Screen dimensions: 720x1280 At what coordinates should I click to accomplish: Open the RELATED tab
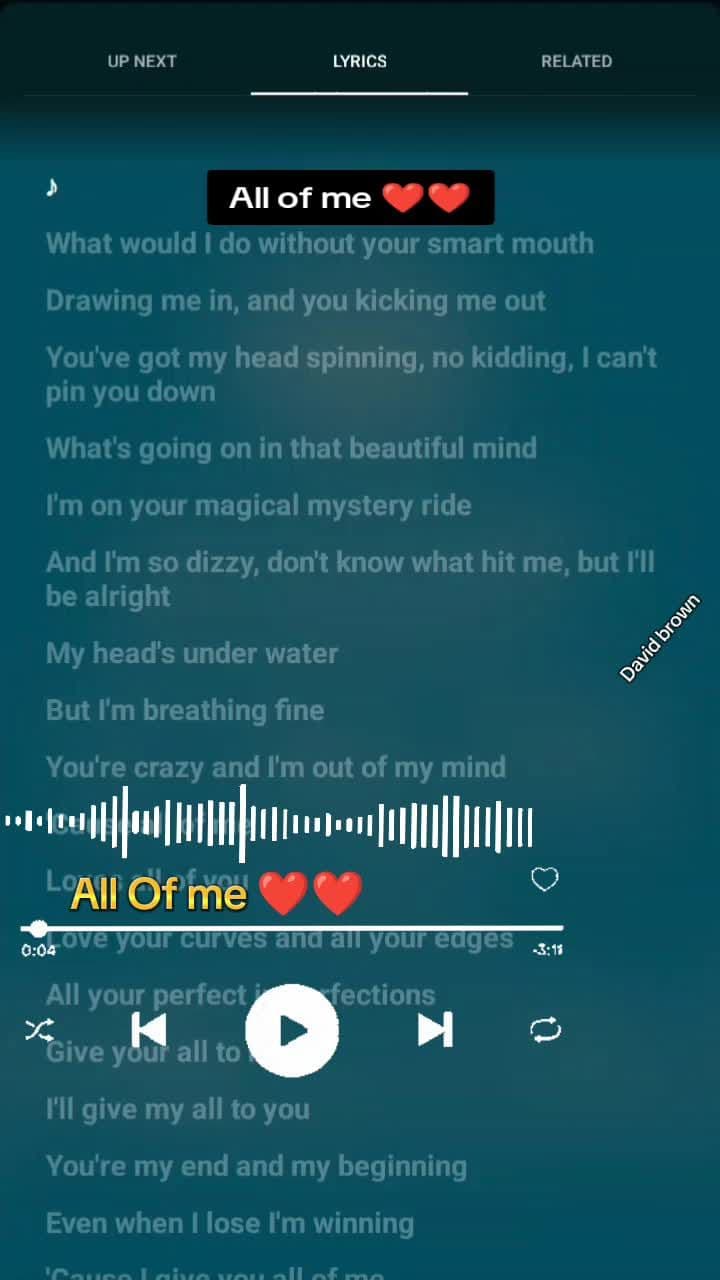pyautogui.click(x=577, y=61)
